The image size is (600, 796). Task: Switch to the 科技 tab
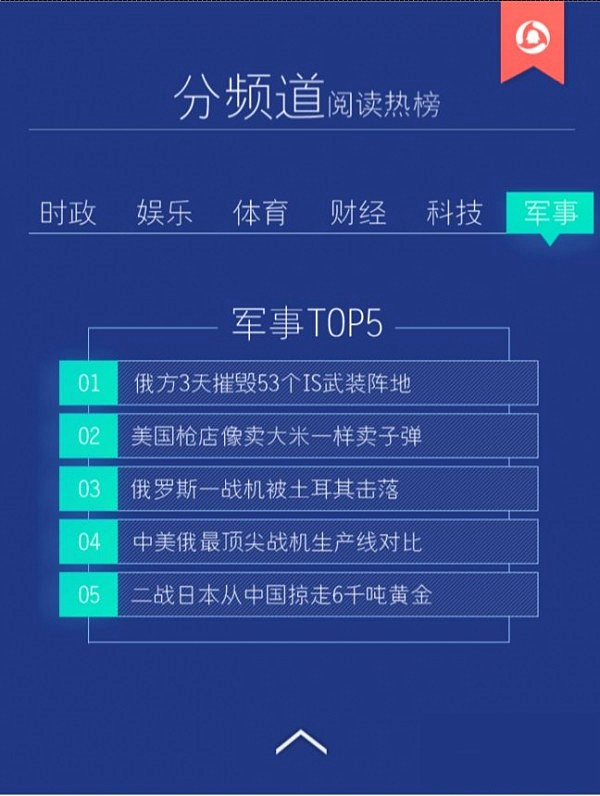454,212
